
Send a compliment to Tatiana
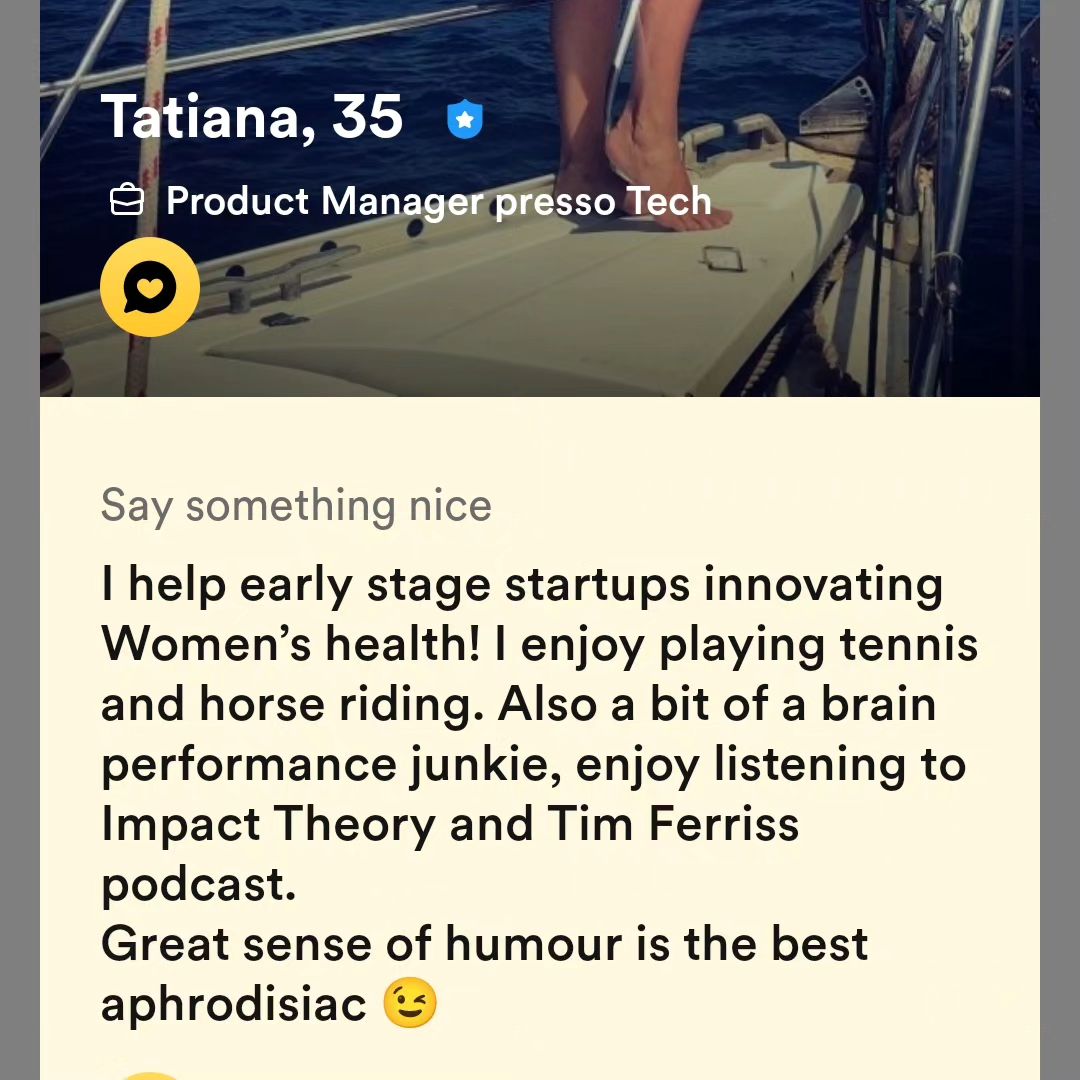tap(150, 288)
